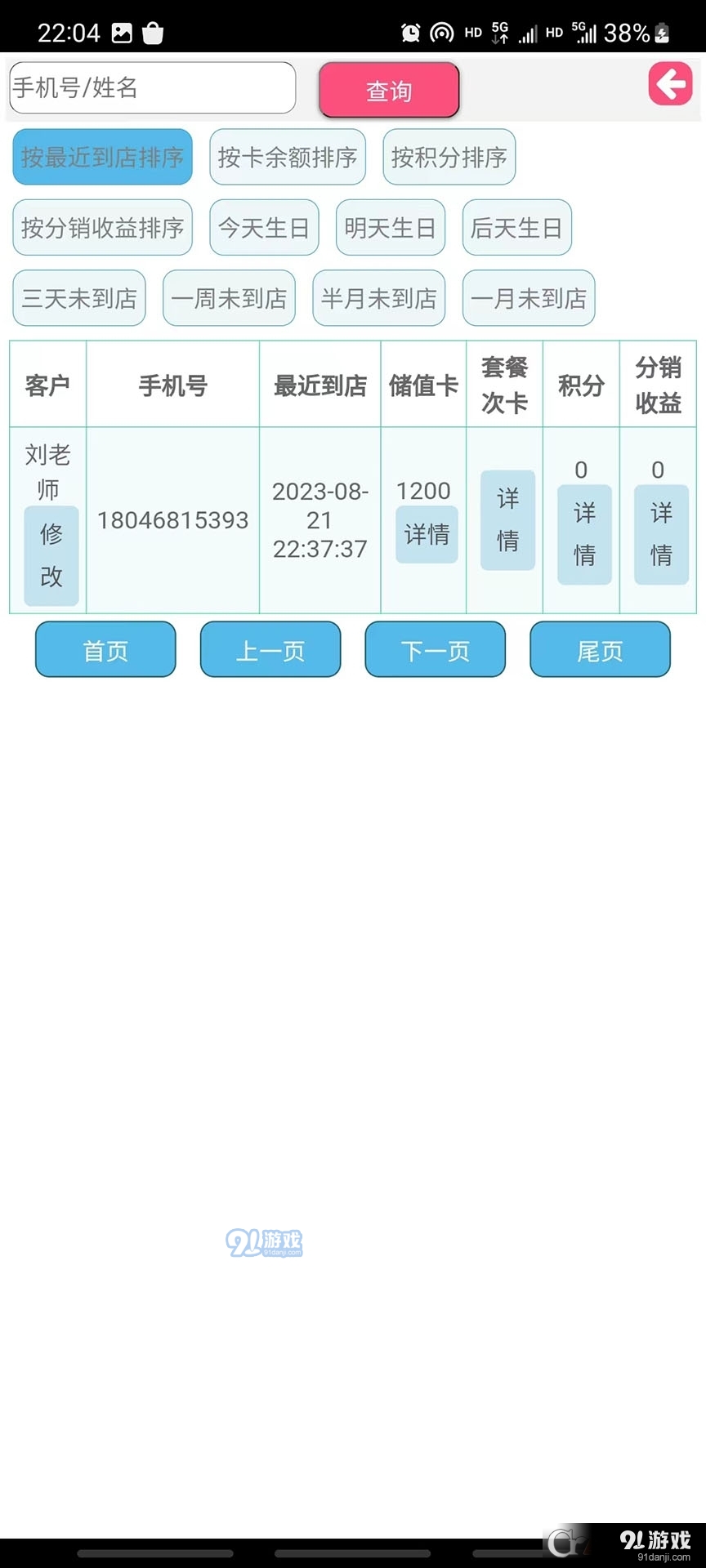The height and width of the screenshot is (1568, 706).
Task: Enable 按卡余额排序 sorting
Action: click(x=288, y=157)
